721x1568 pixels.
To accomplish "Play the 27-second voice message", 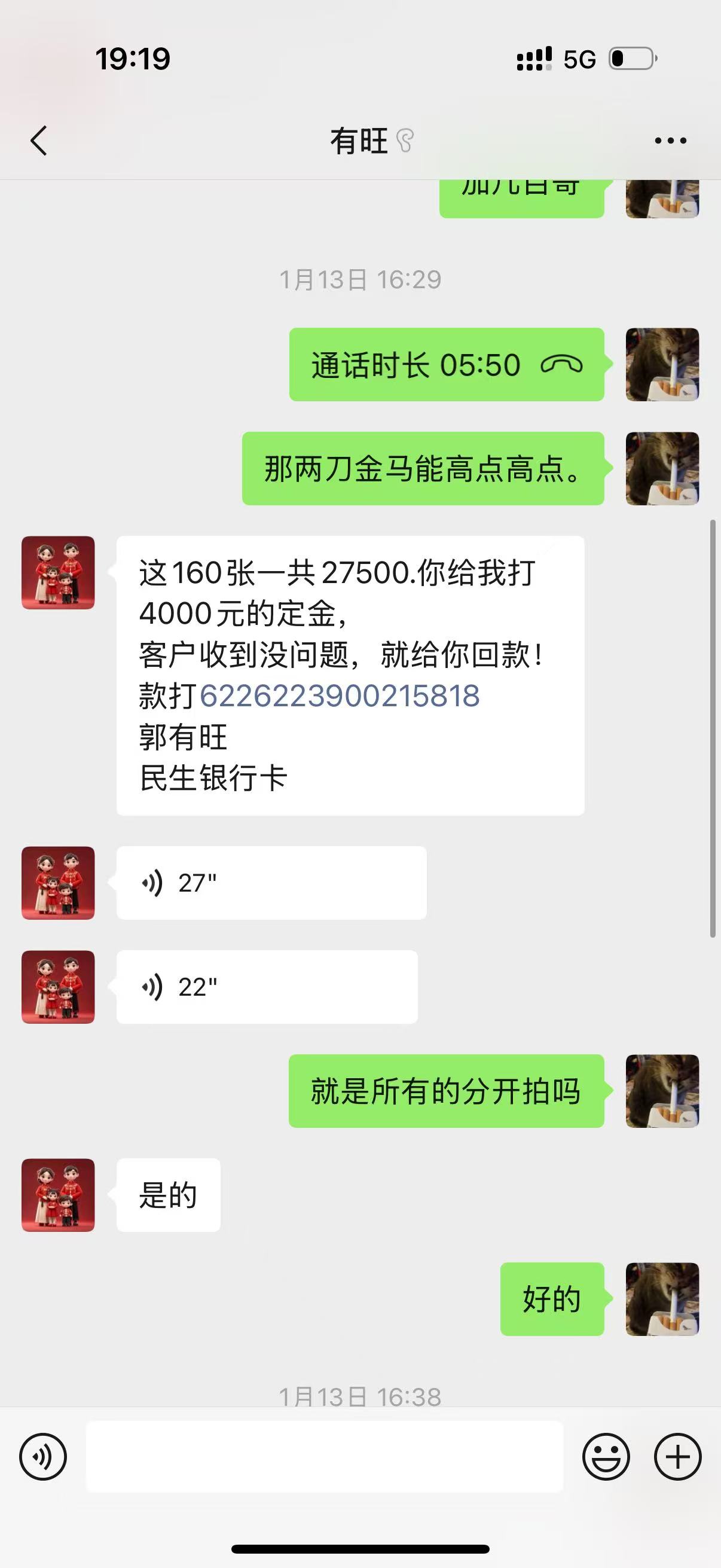I will click(271, 883).
